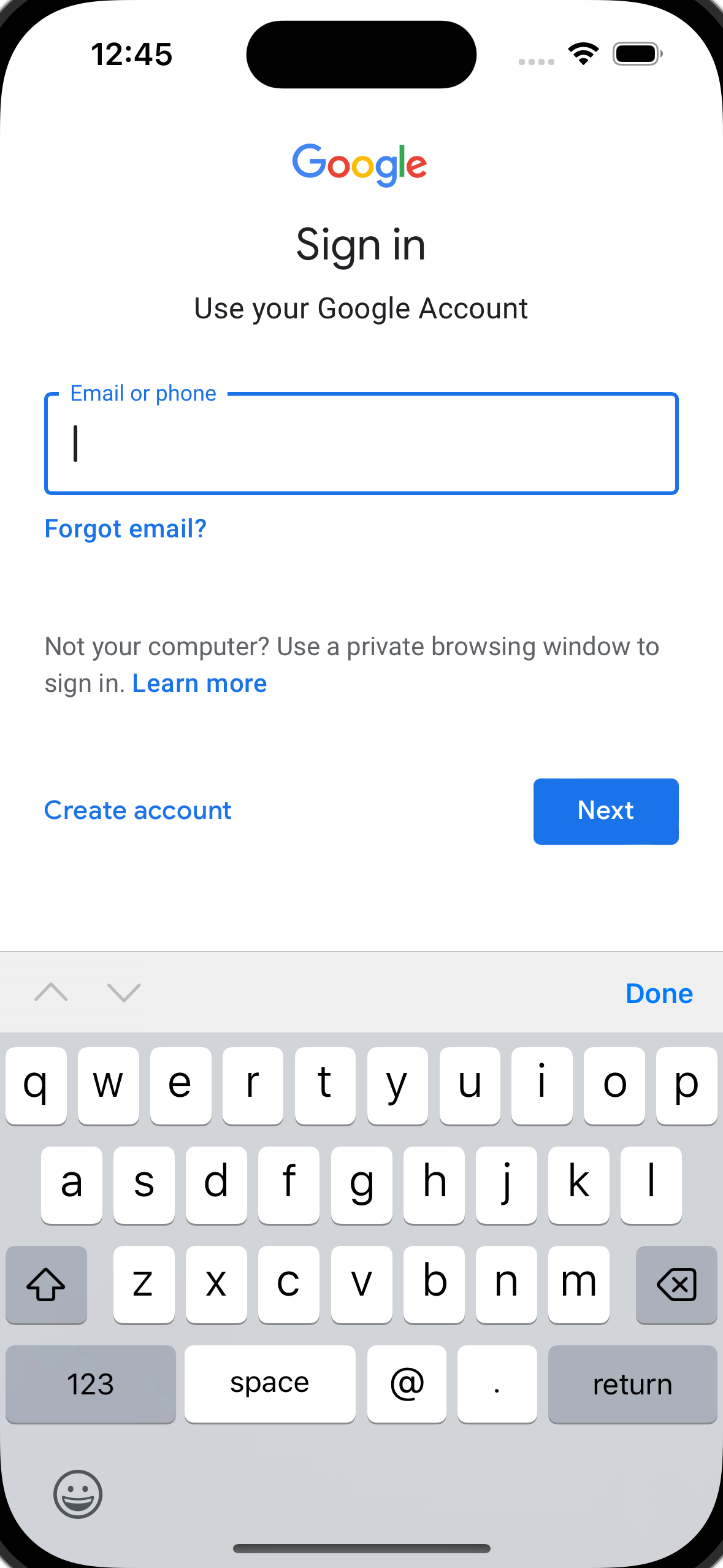Enable the shift key
723x1568 pixels.
tap(46, 1284)
